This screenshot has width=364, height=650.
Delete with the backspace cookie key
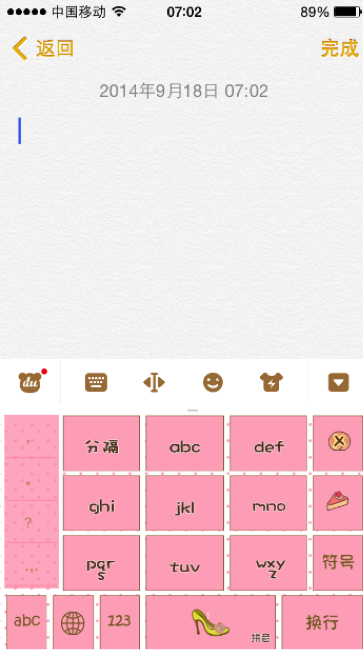[338, 444]
